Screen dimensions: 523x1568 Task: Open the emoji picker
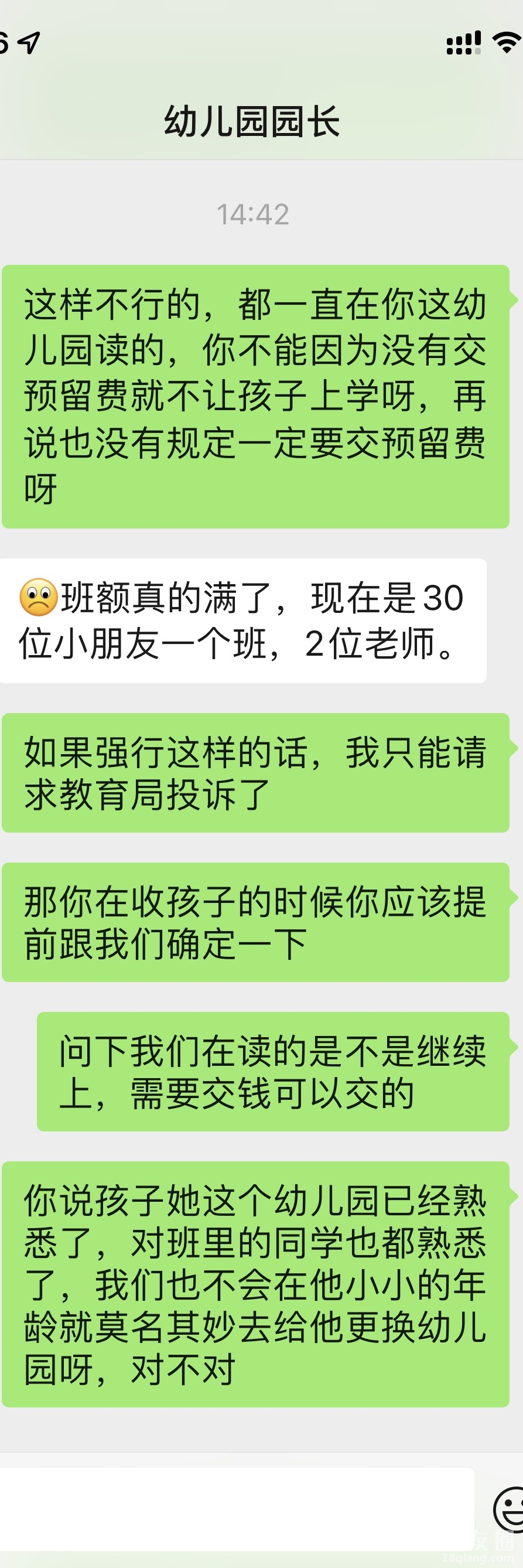click(x=510, y=1509)
